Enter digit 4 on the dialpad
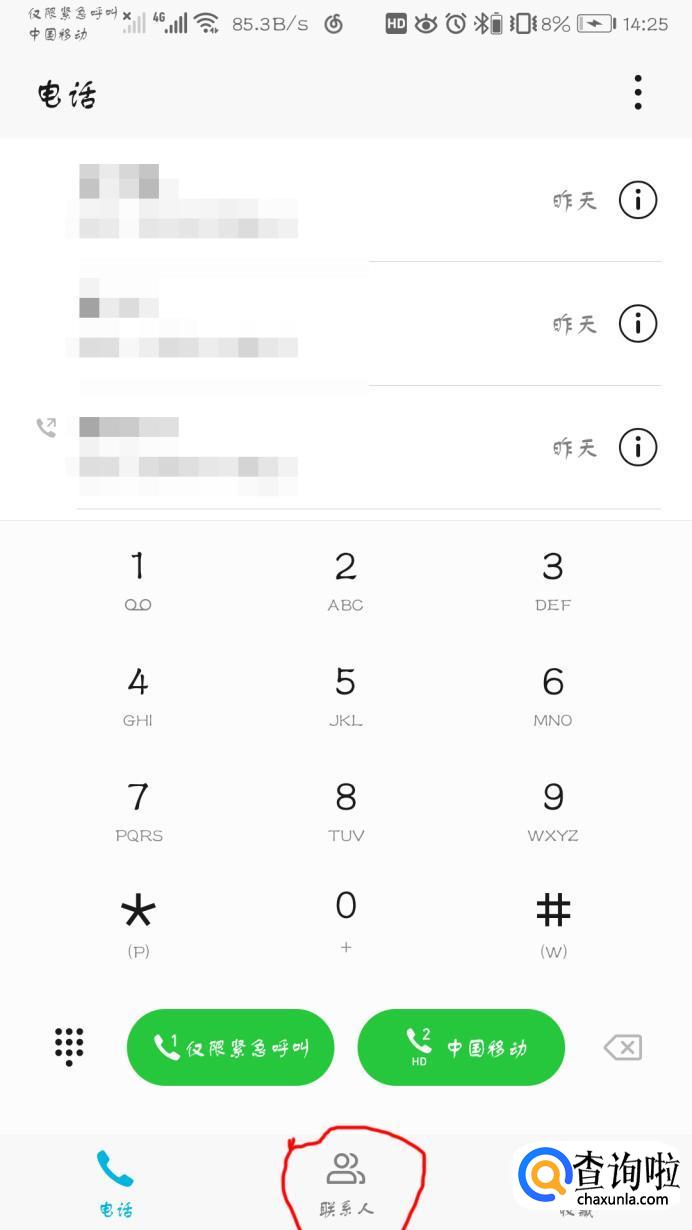The width and height of the screenshot is (692, 1230). pyautogui.click(x=138, y=695)
